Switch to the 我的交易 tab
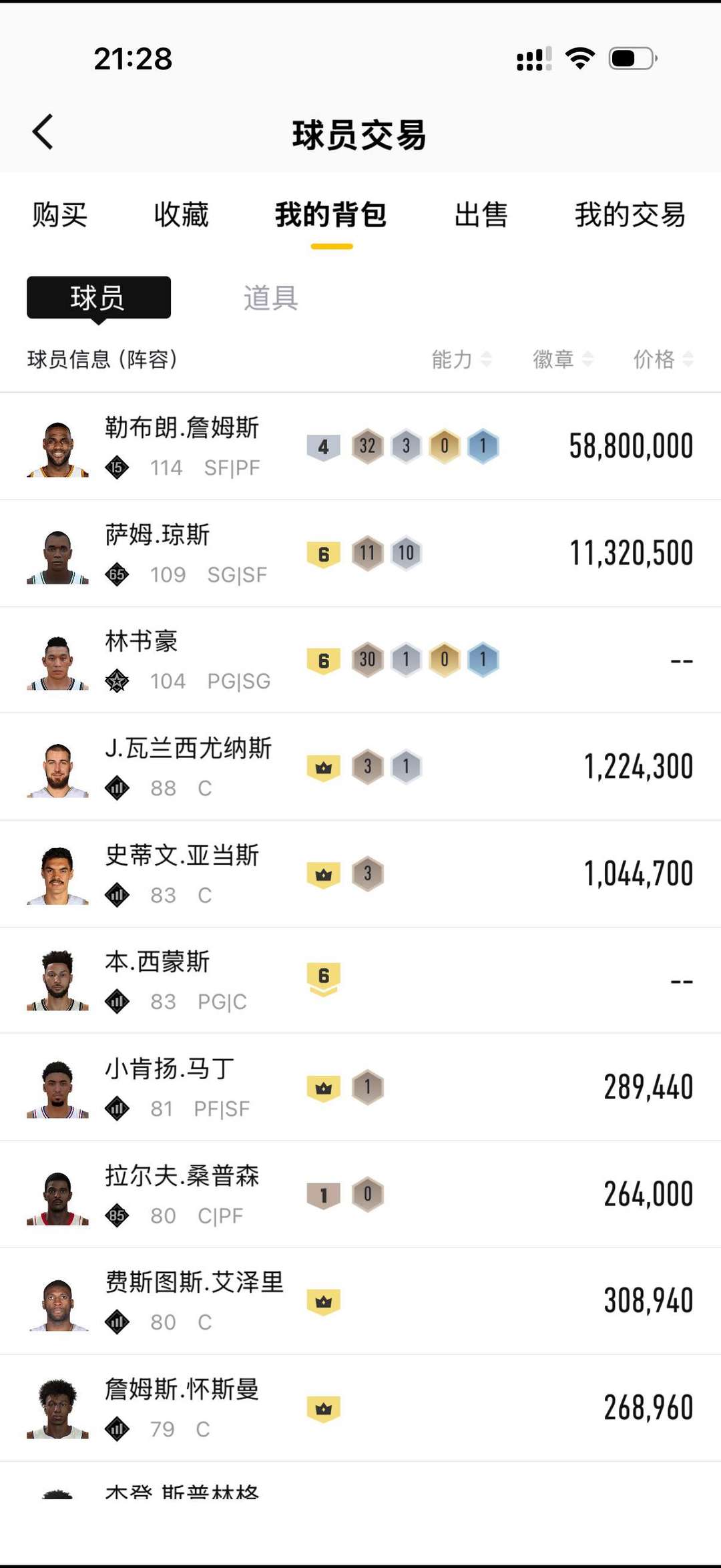 tap(630, 215)
